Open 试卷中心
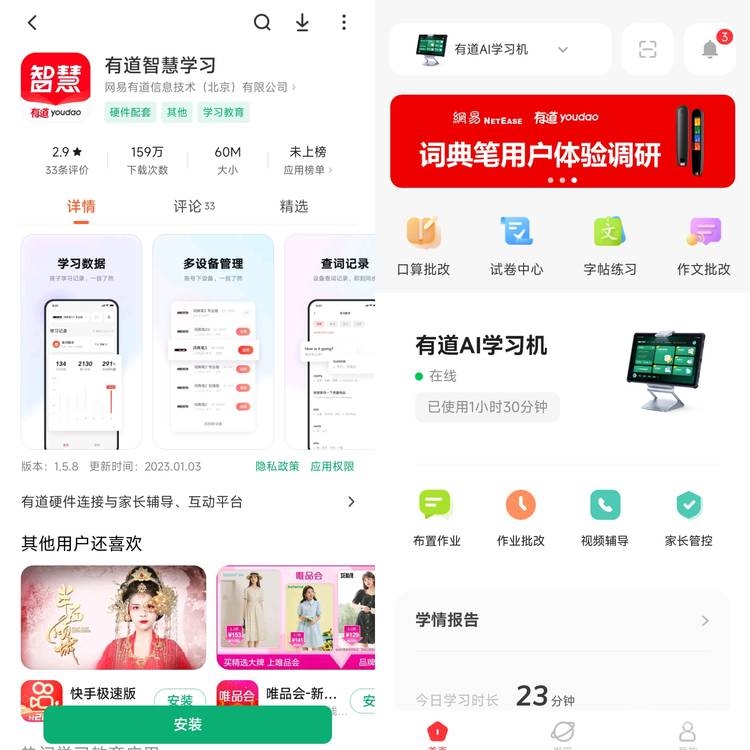 (516, 246)
